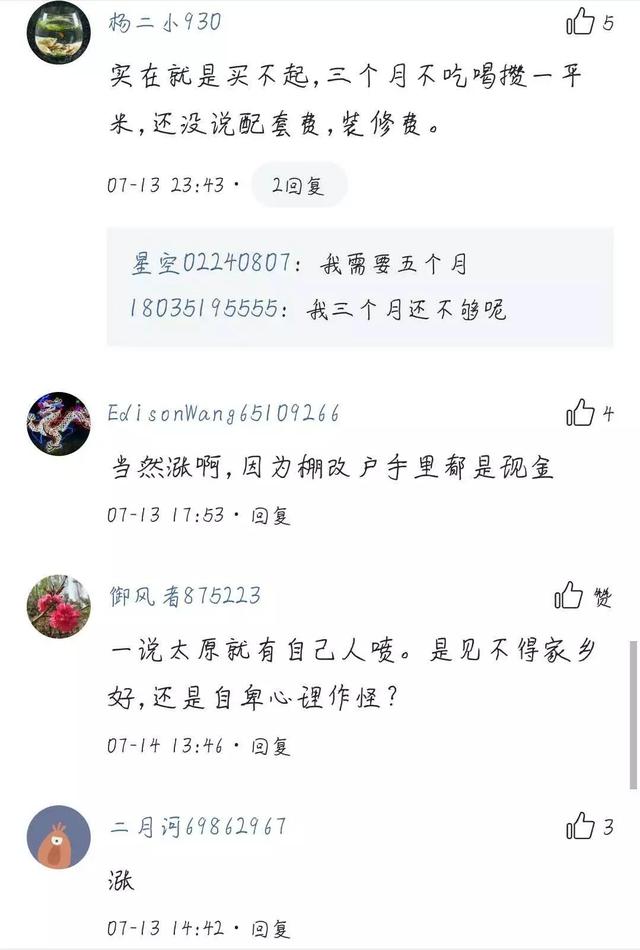Like the comment by 杨二小930
The height and width of the screenshot is (950, 640).
(581, 21)
